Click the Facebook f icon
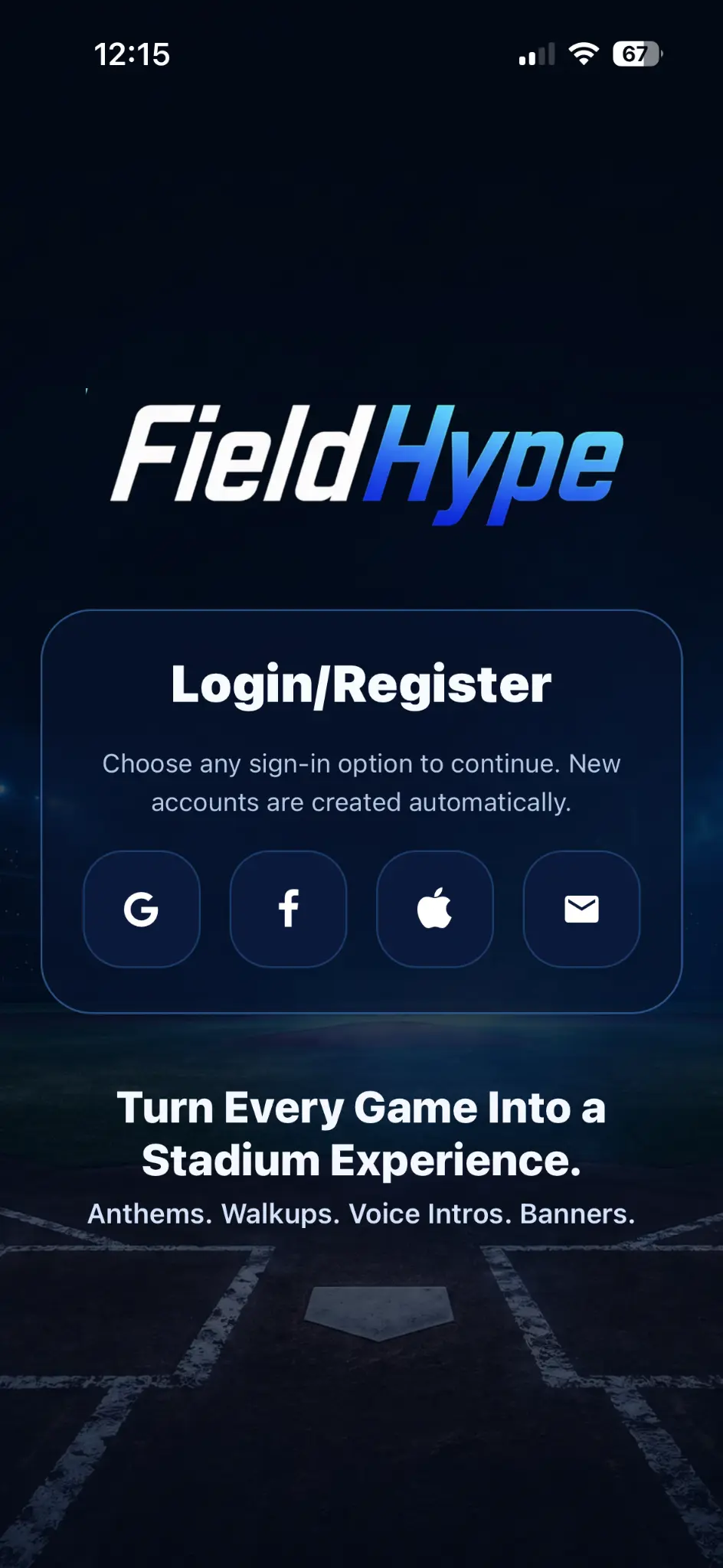This screenshot has height=1568, width=723. [x=288, y=909]
